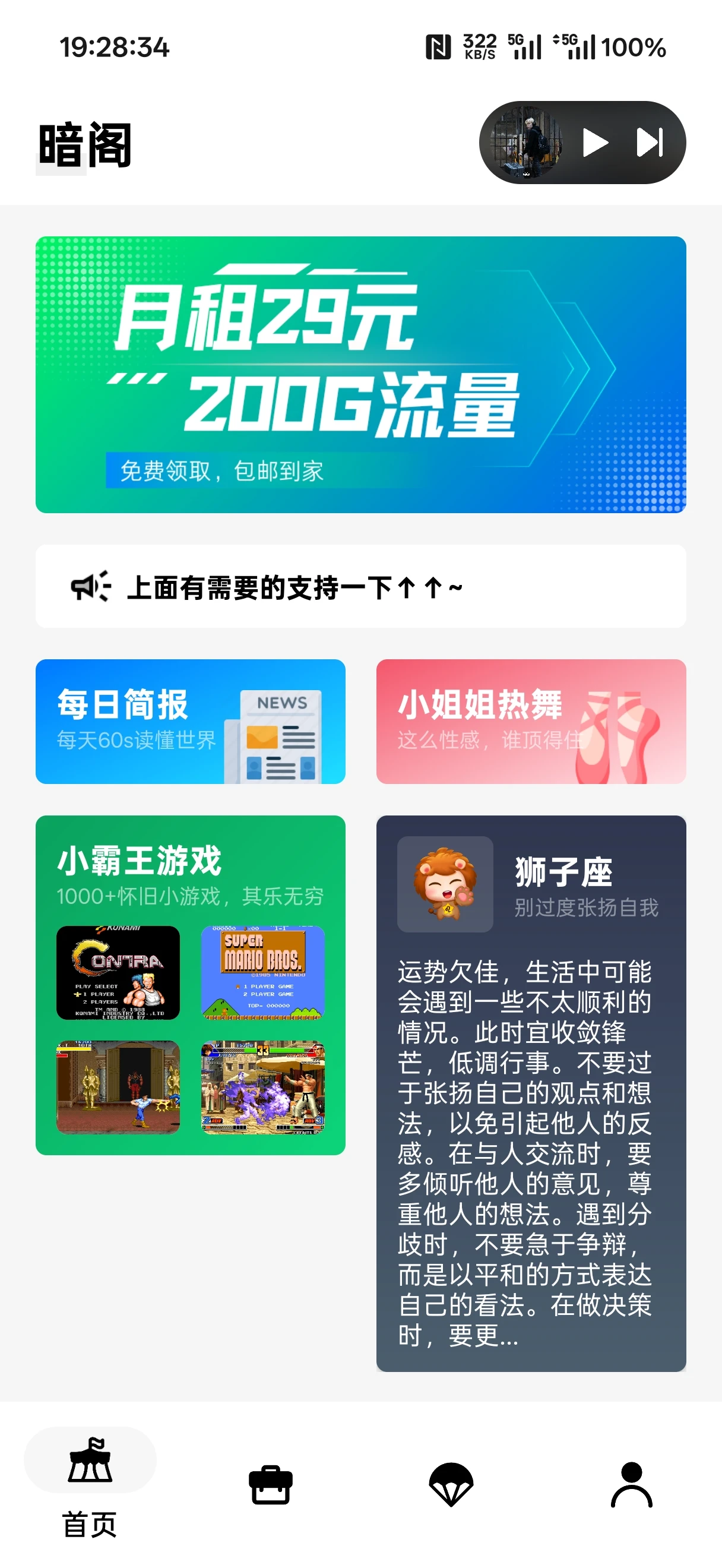Launch the Contra game
The height and width of the screenshot is (1568, 722).
tap(118, 973)
